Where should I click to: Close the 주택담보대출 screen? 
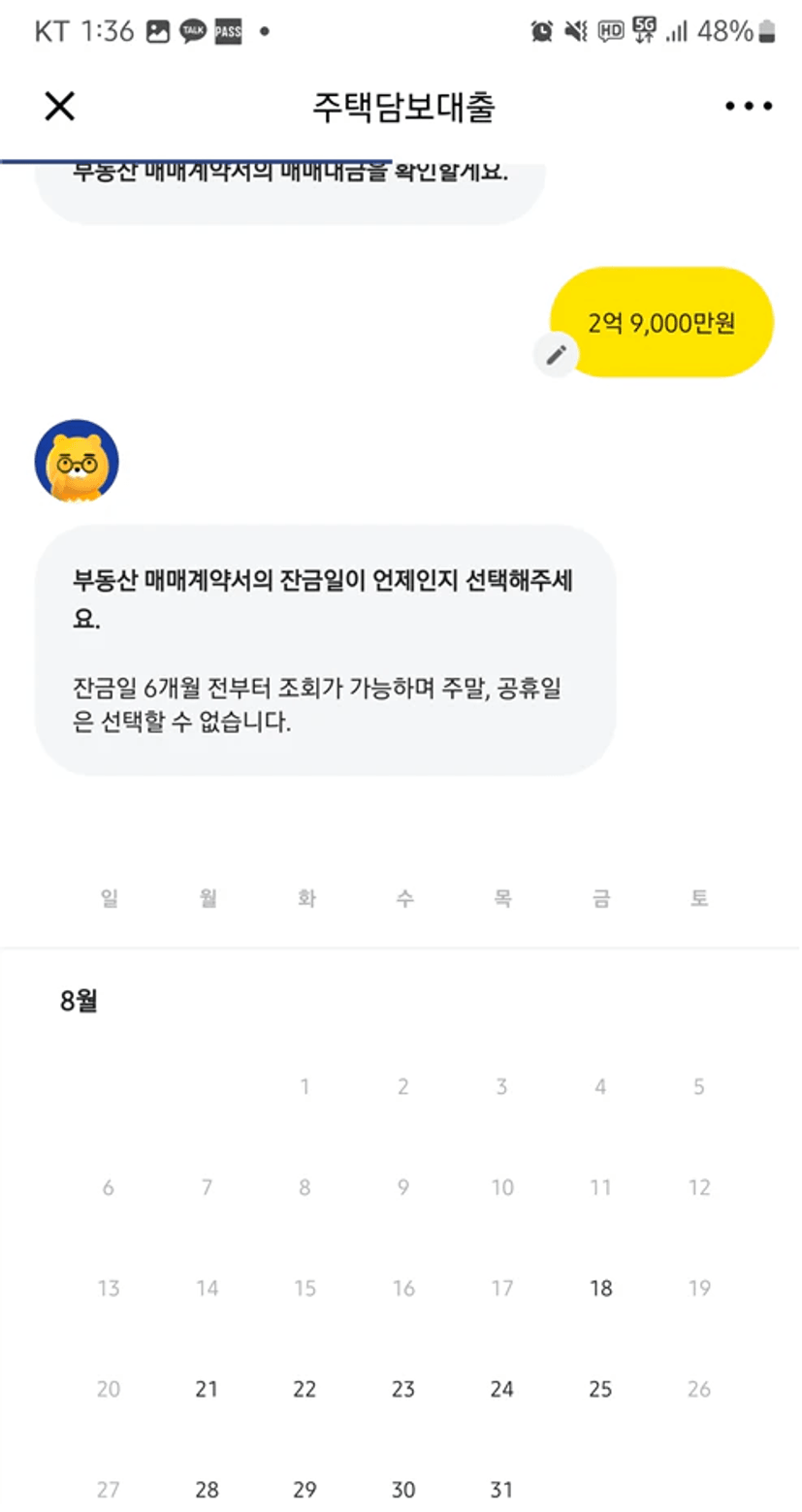[59, 107]
